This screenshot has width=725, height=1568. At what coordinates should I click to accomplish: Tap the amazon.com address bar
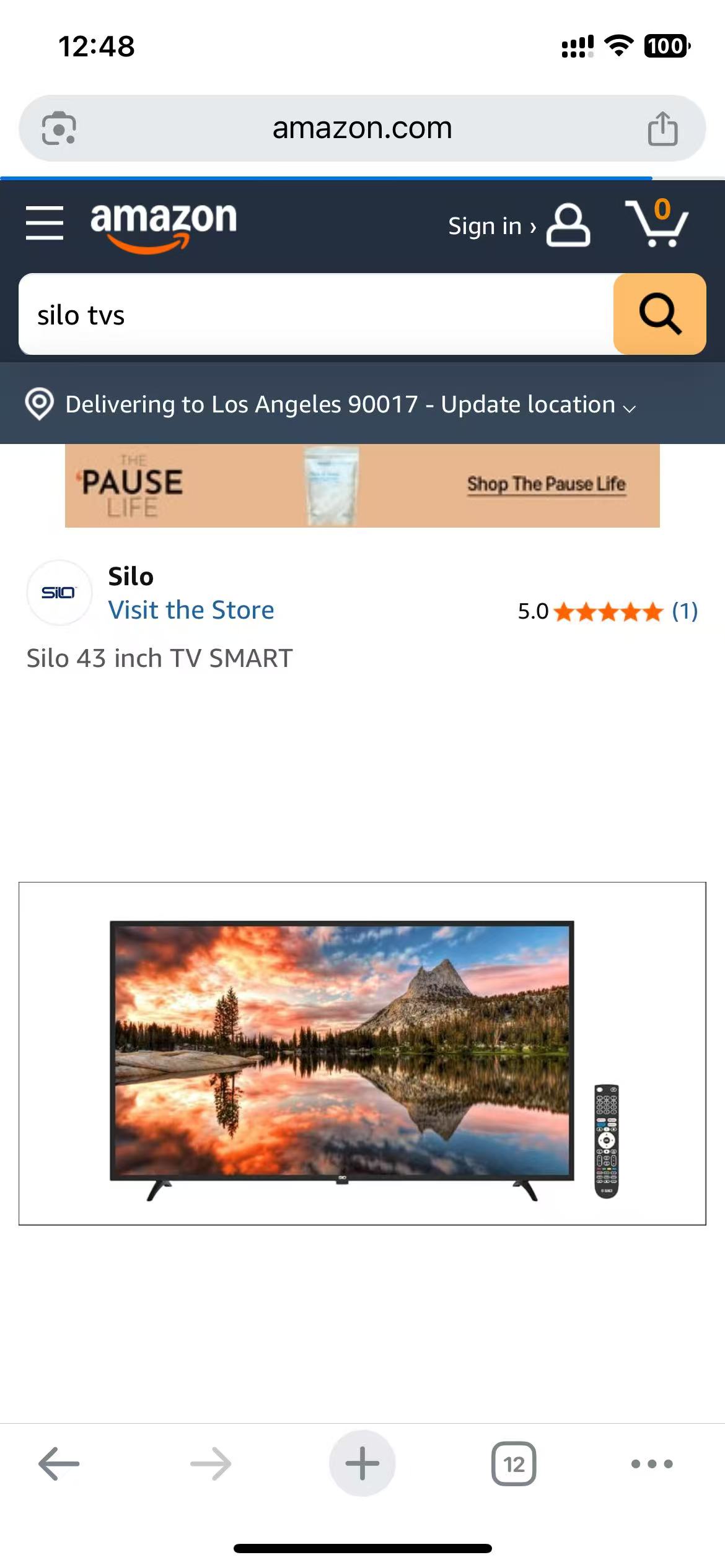point(362,129)
